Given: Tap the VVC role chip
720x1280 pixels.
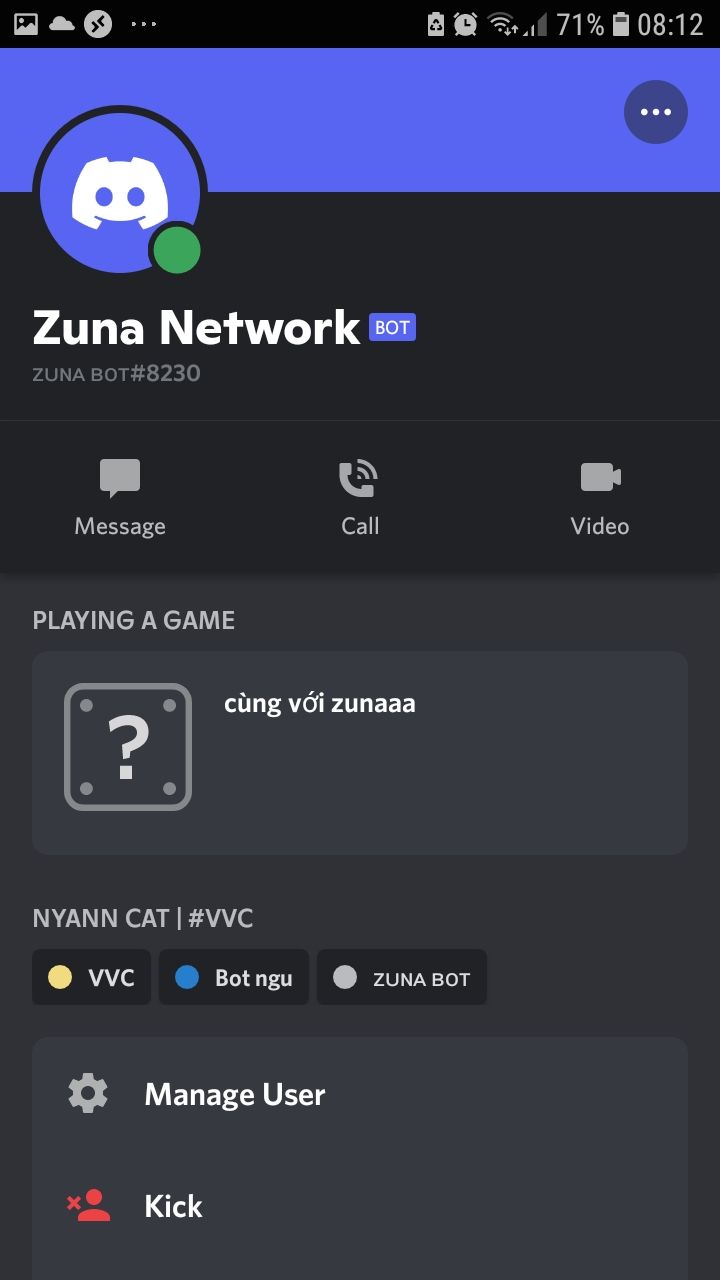Looking at the screenshot, I should click(x=92, y=977).
